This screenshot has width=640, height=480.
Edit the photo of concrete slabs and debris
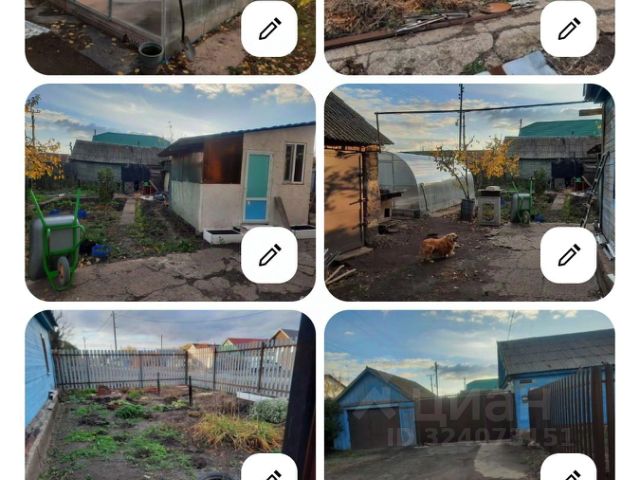[x=568, y=29]
